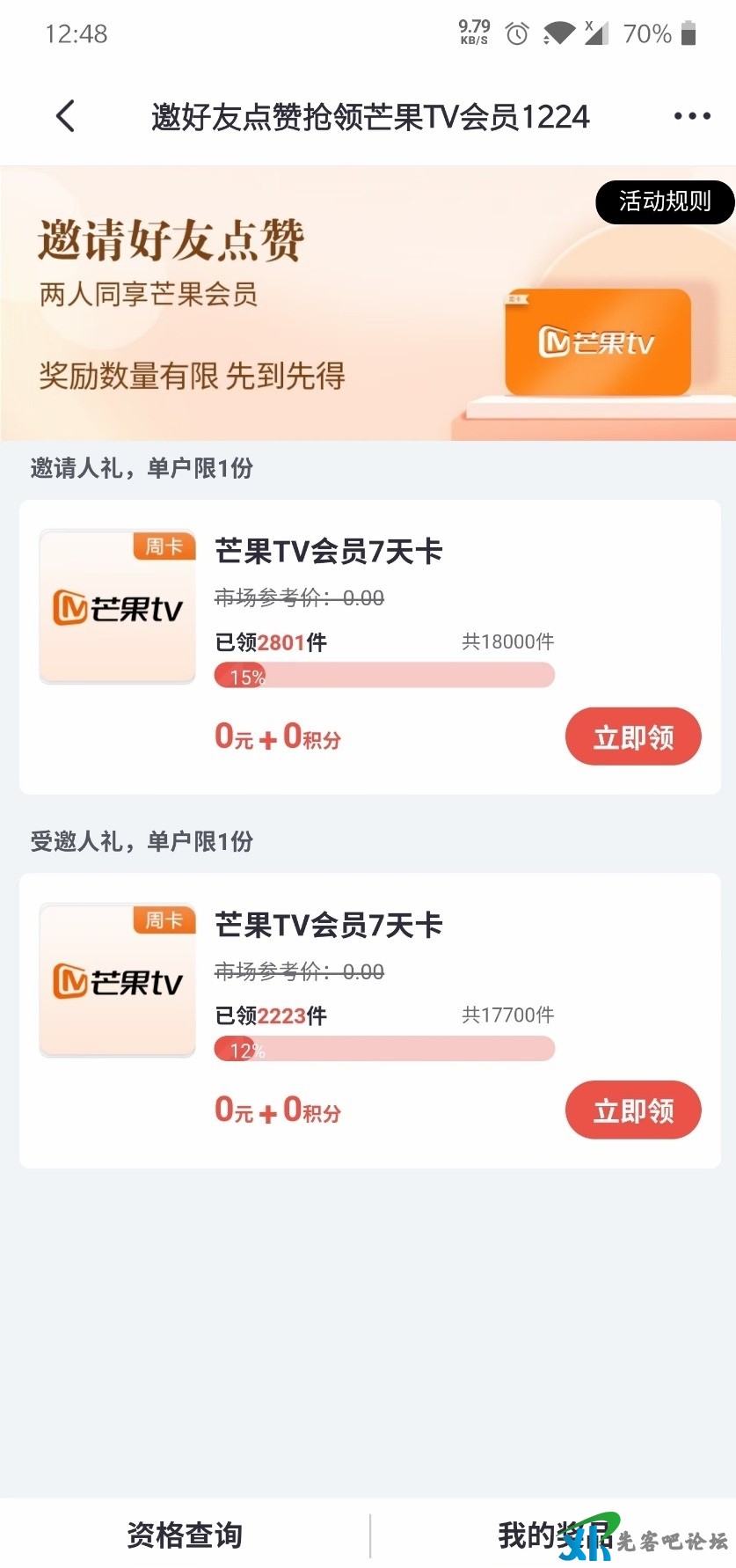Select the inviter reward 芒果tv product icon
The height and width of the screenshot is (1568, 736).
117,606
